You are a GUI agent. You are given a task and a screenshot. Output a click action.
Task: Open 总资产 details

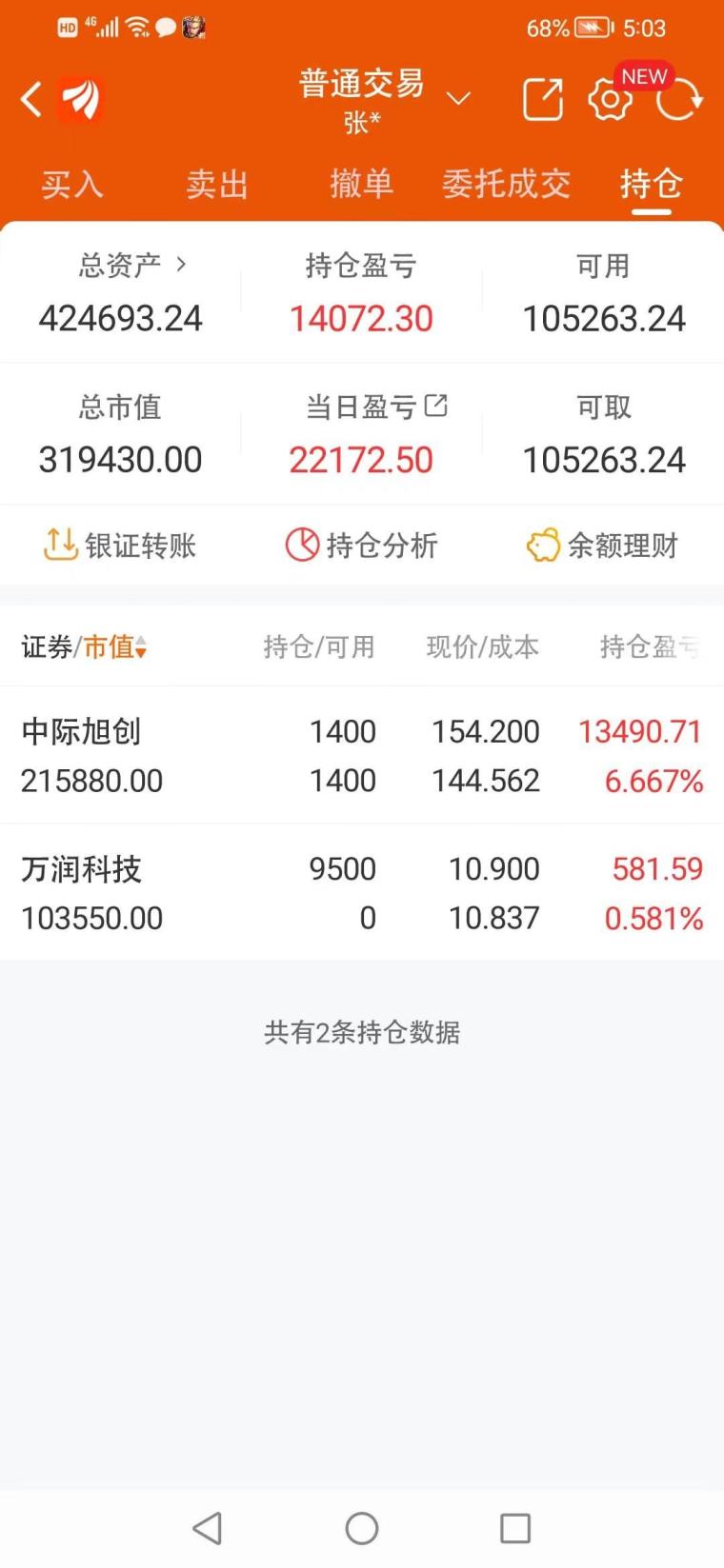coord(131,265)
